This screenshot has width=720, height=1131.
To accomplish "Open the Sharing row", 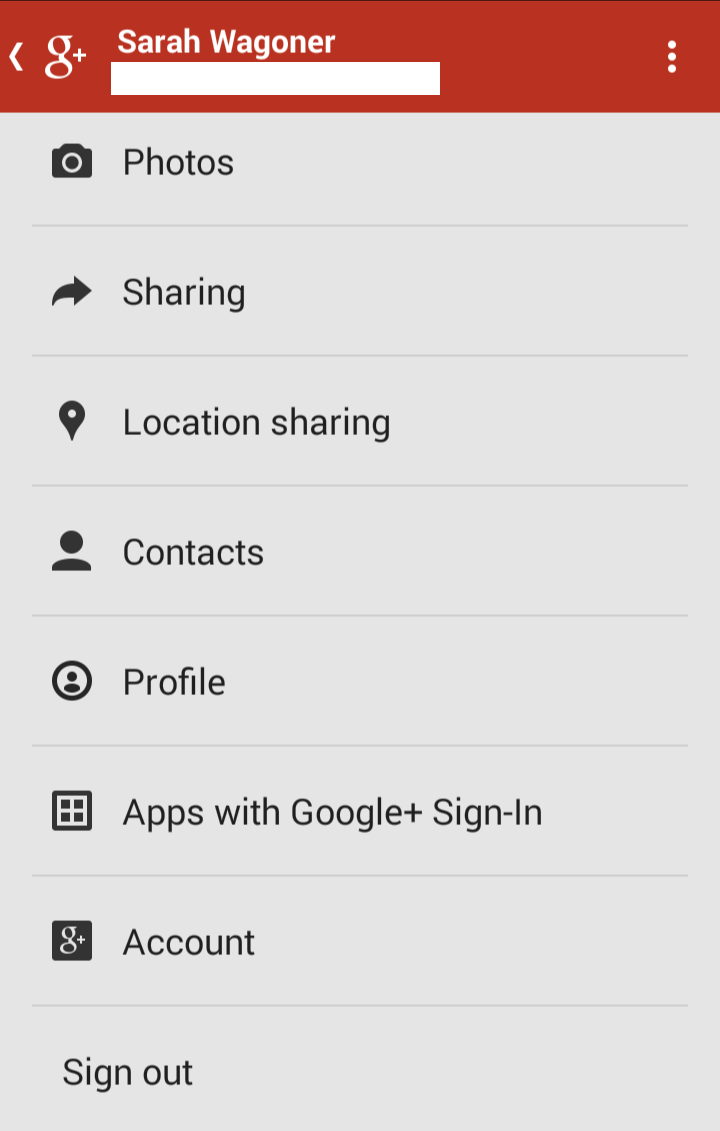I will [183, 292].
